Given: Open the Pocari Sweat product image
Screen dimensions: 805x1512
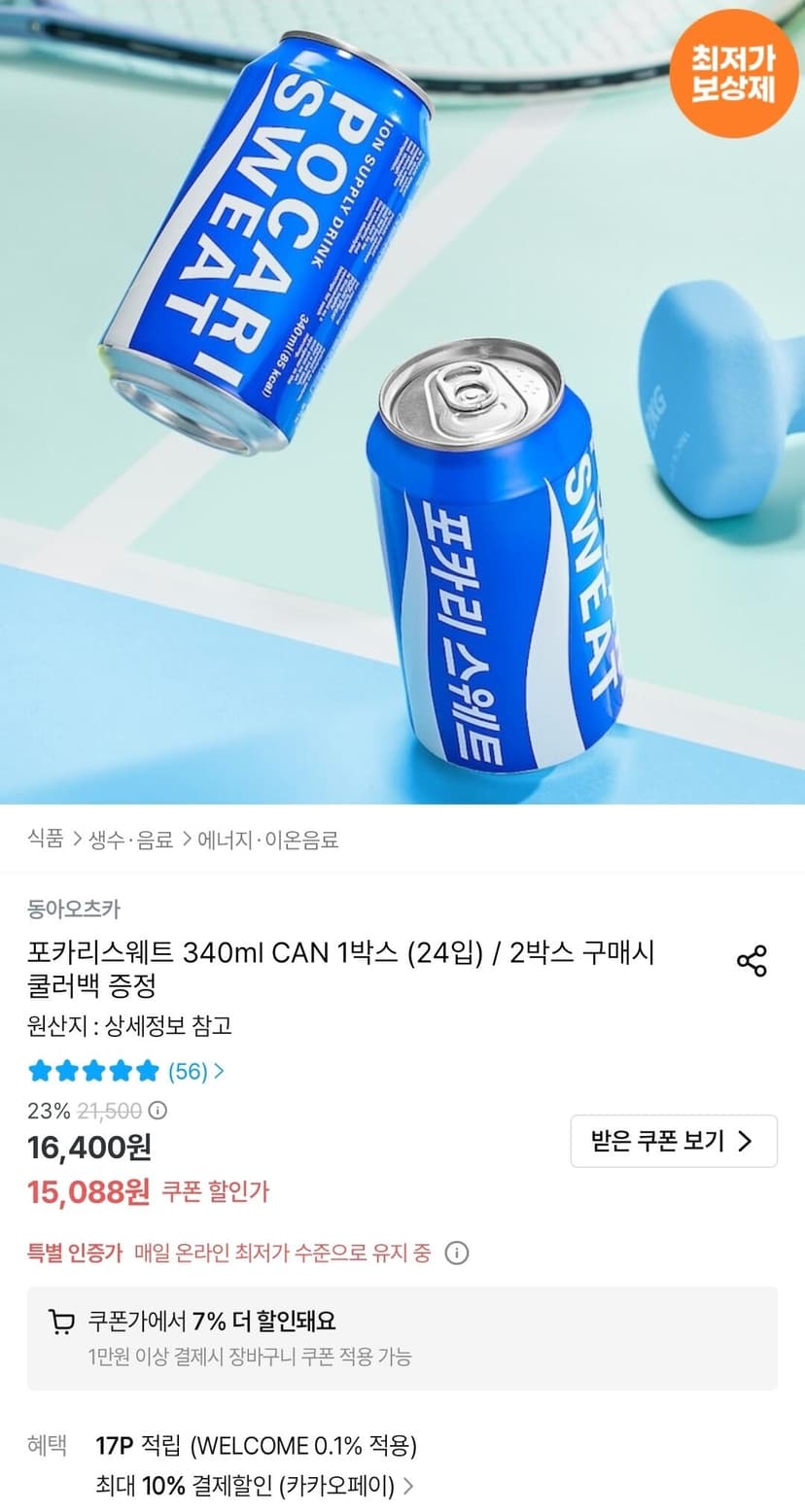Looking at the screenshot, I should tap(402, 402).
